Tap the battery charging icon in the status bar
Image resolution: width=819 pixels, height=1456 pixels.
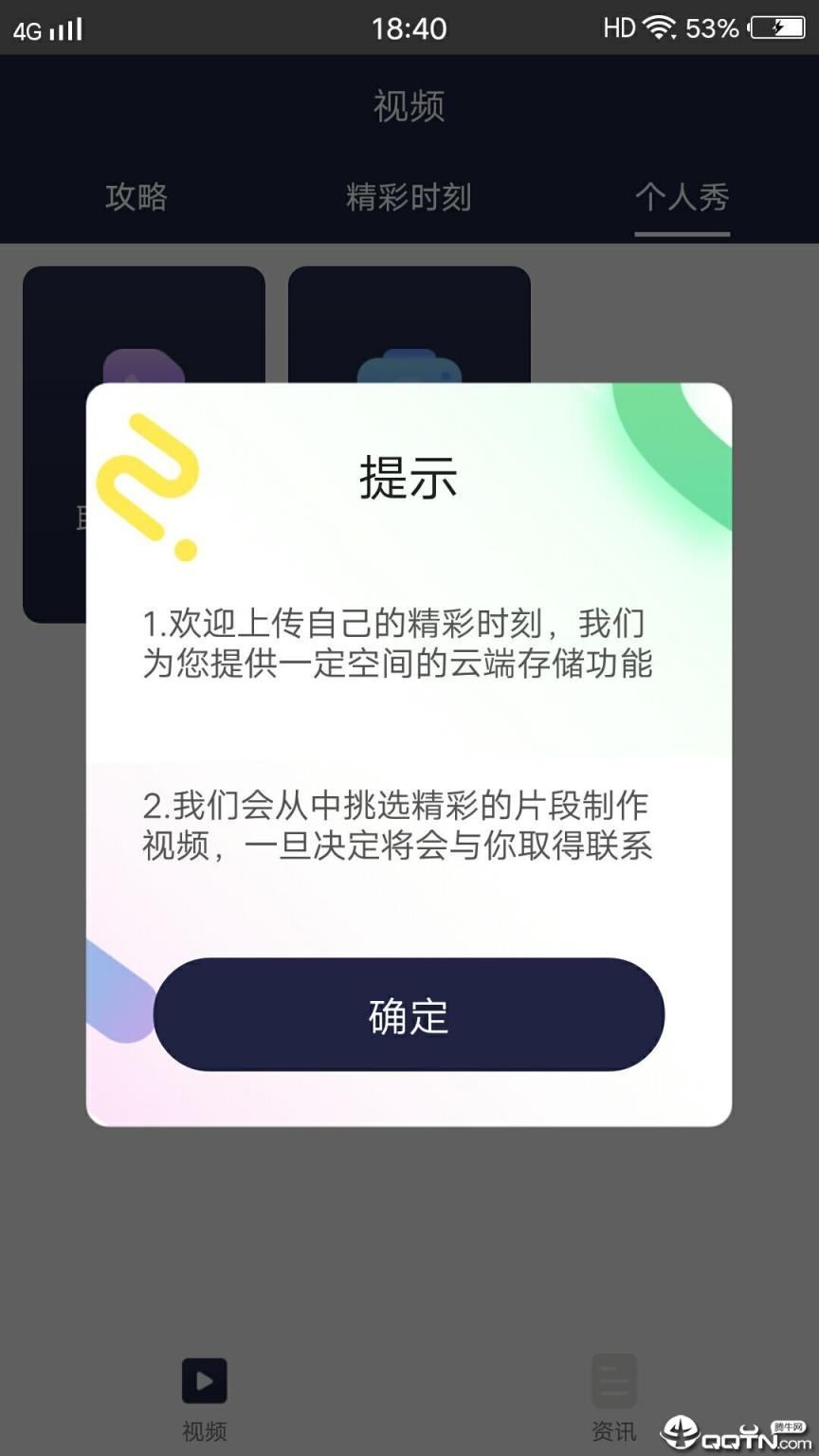pos(775,28)
